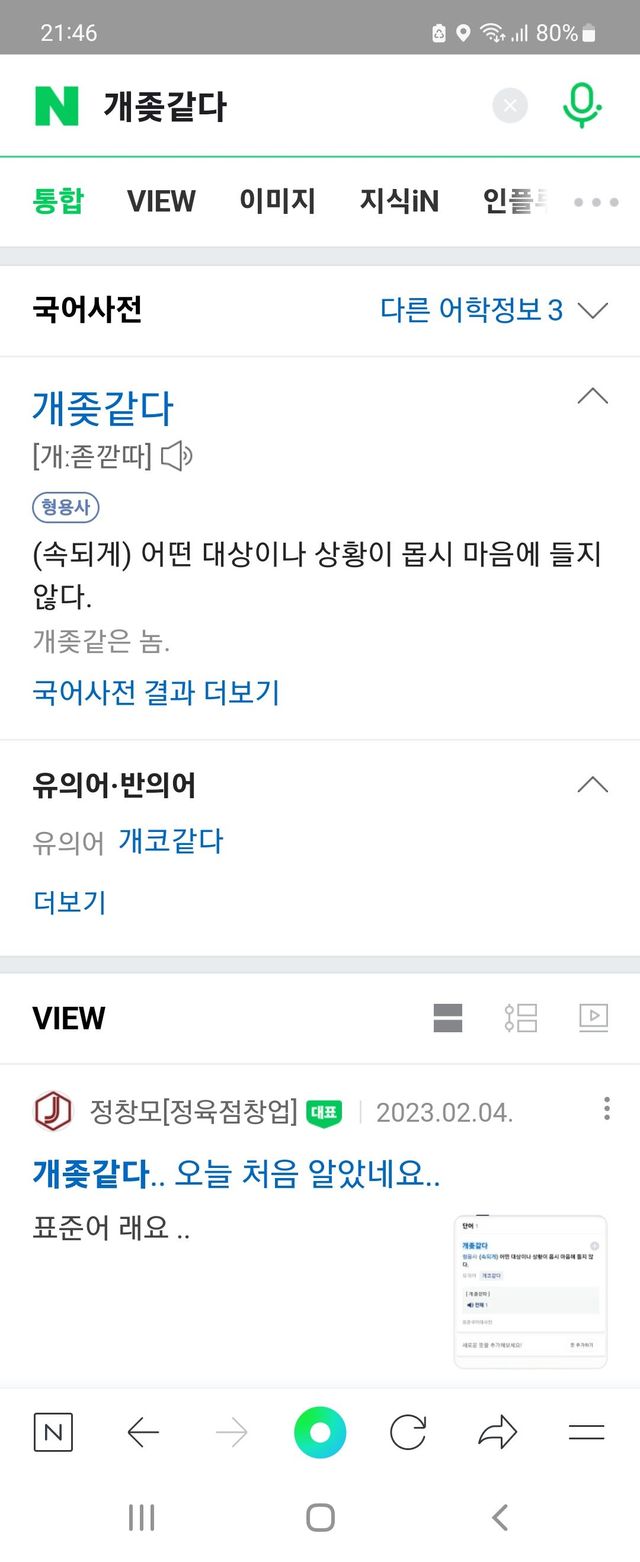Play the pronunciation audio speaker icon
This screenshot has height=1562, width=640.
point(177,457)
